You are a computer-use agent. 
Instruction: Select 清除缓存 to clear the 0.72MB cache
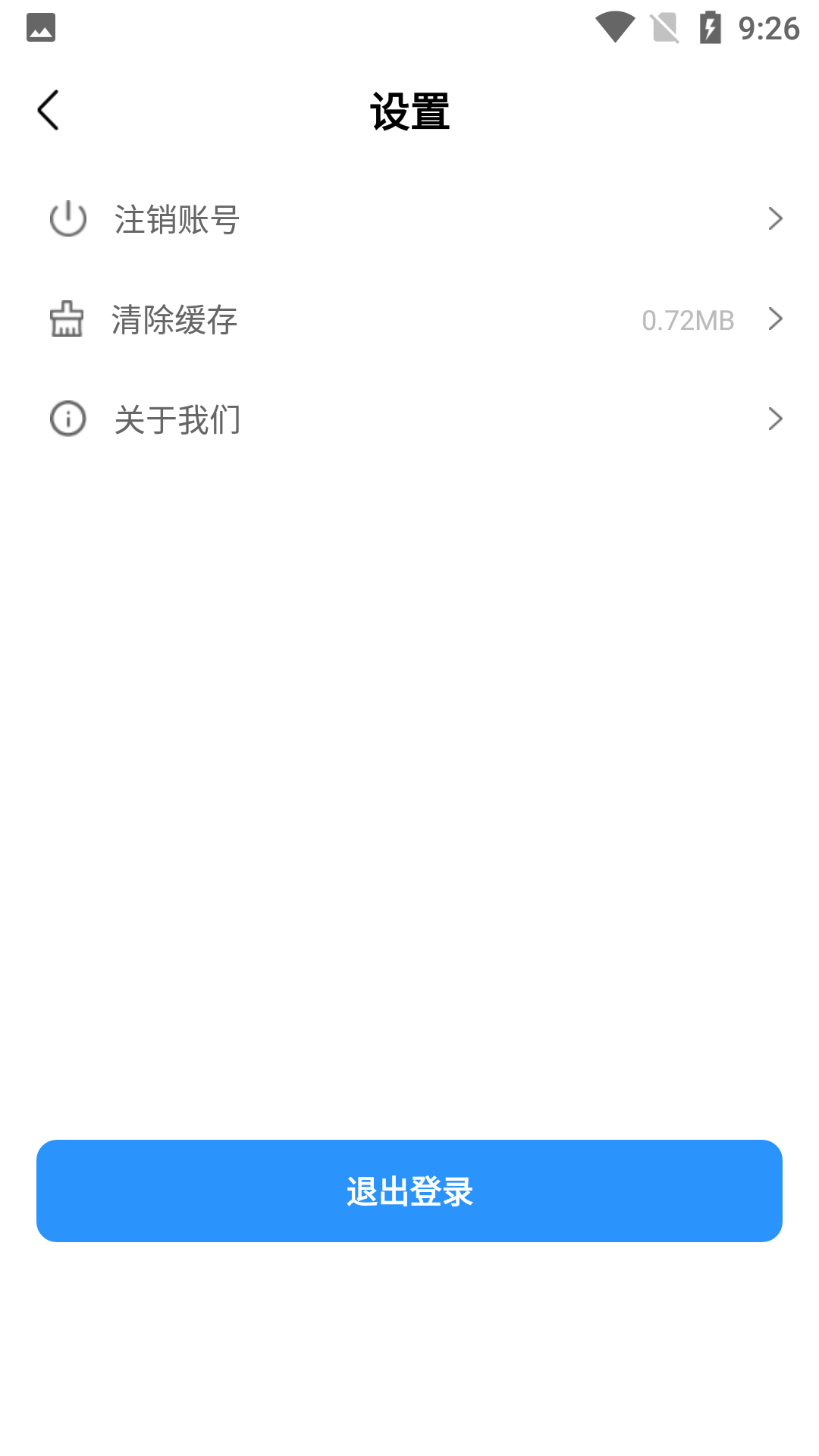click(409, 319)
